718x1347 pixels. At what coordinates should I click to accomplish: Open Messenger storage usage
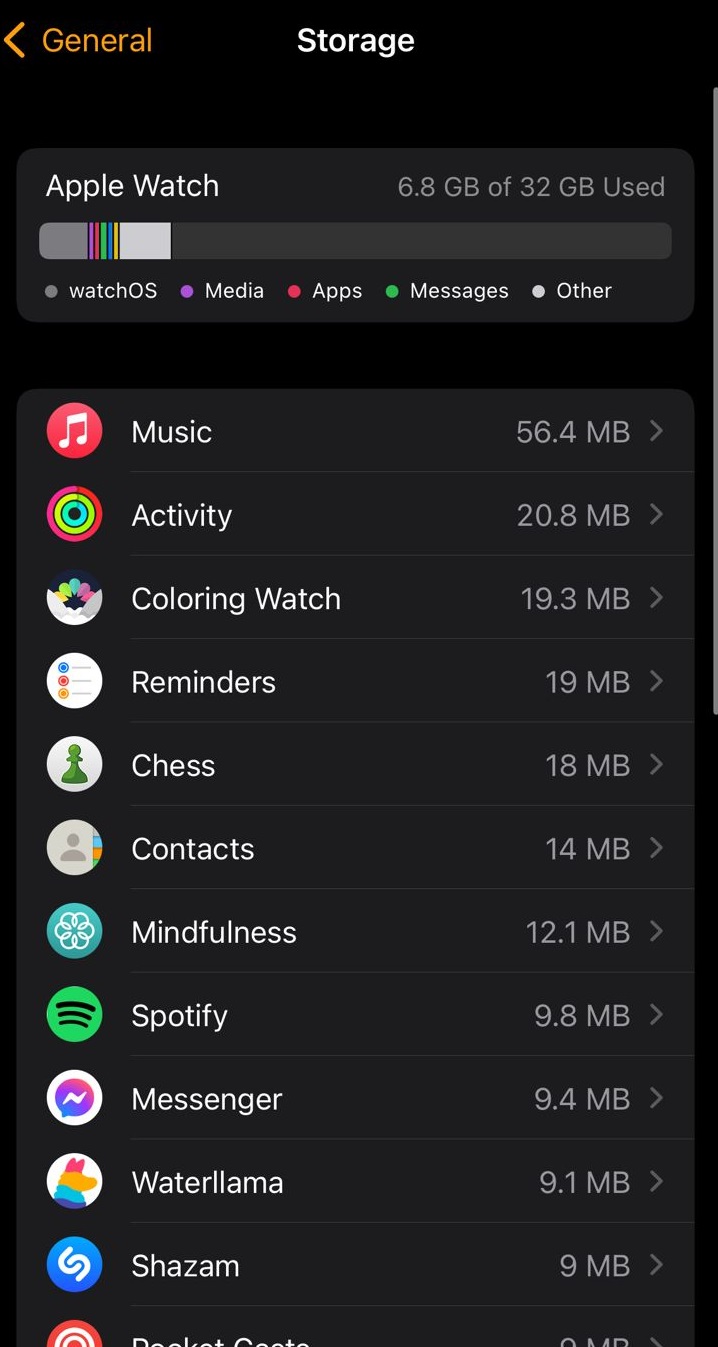(355, 1099)
